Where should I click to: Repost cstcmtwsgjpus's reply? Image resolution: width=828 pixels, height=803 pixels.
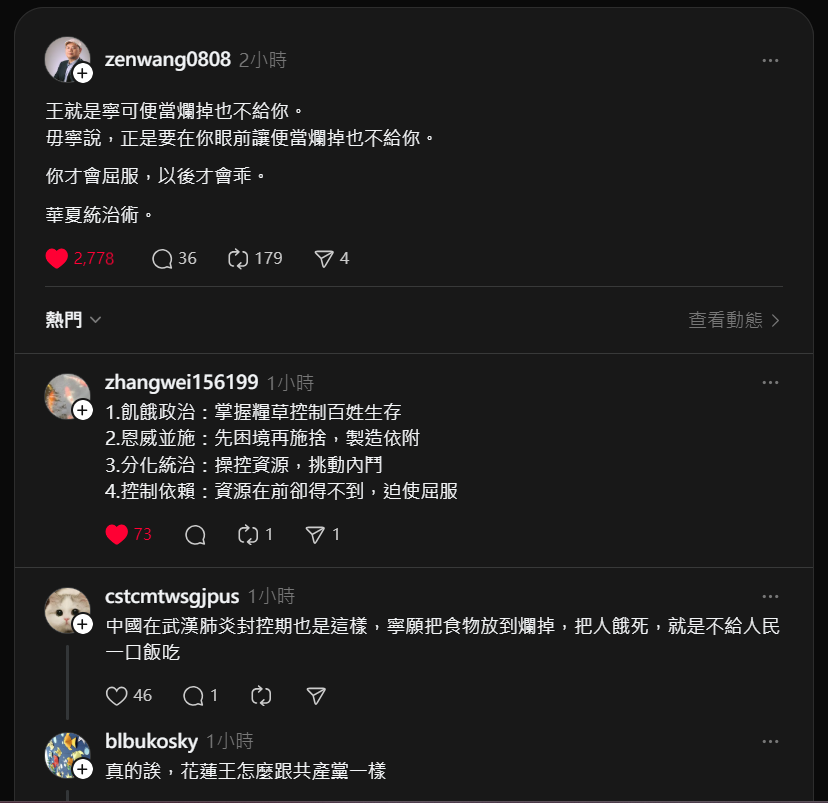coord(261,695)
